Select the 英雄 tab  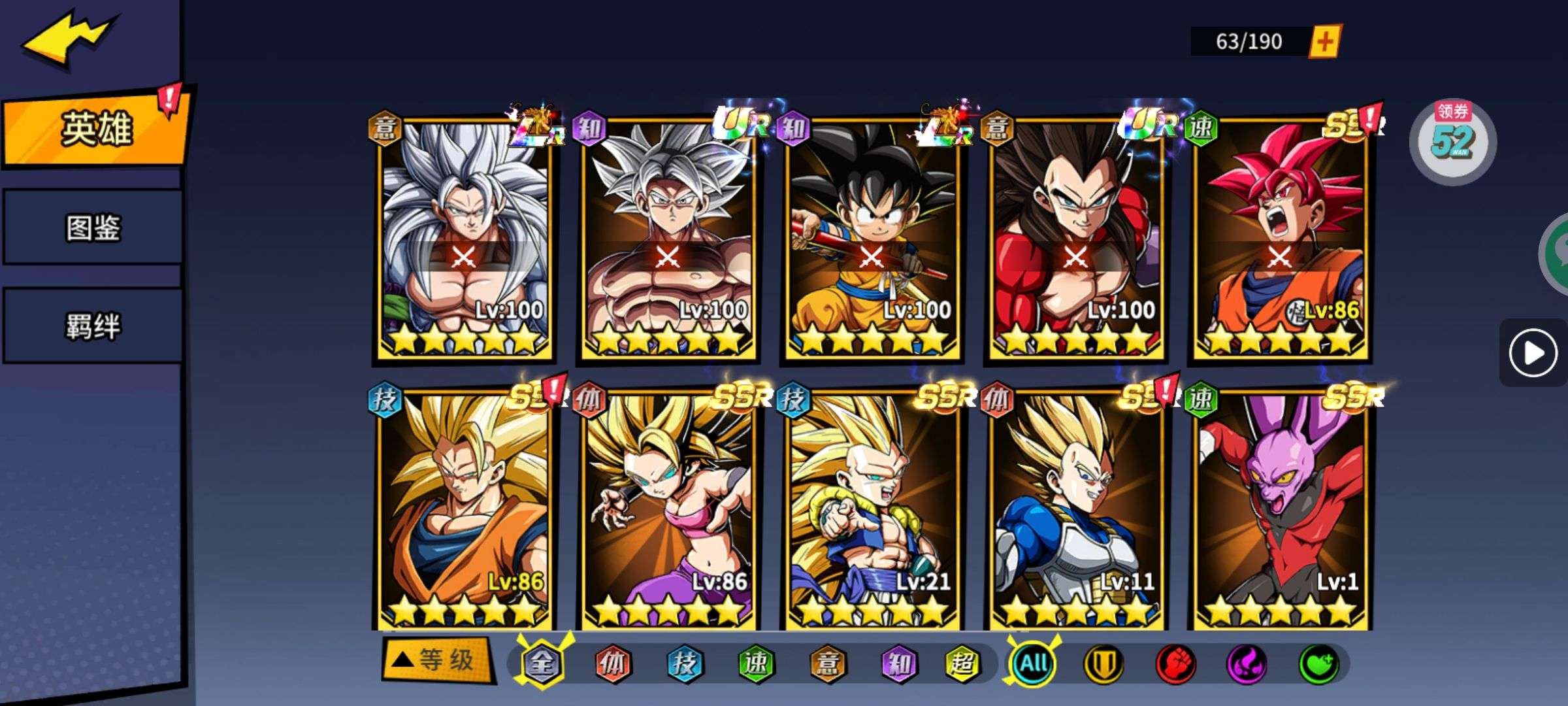click(x=97, y=127)
